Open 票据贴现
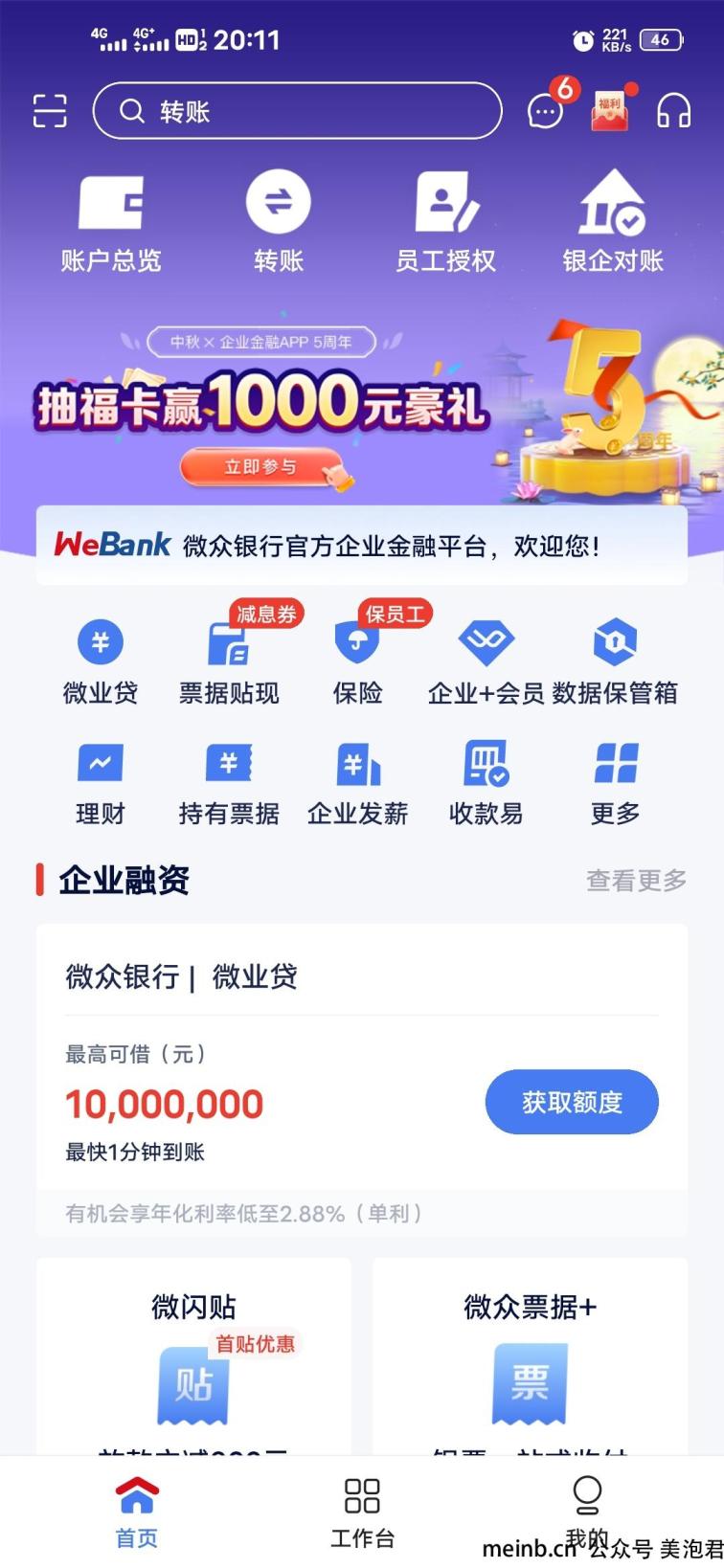Screen dimensions: 724x1568 [229, 662]
